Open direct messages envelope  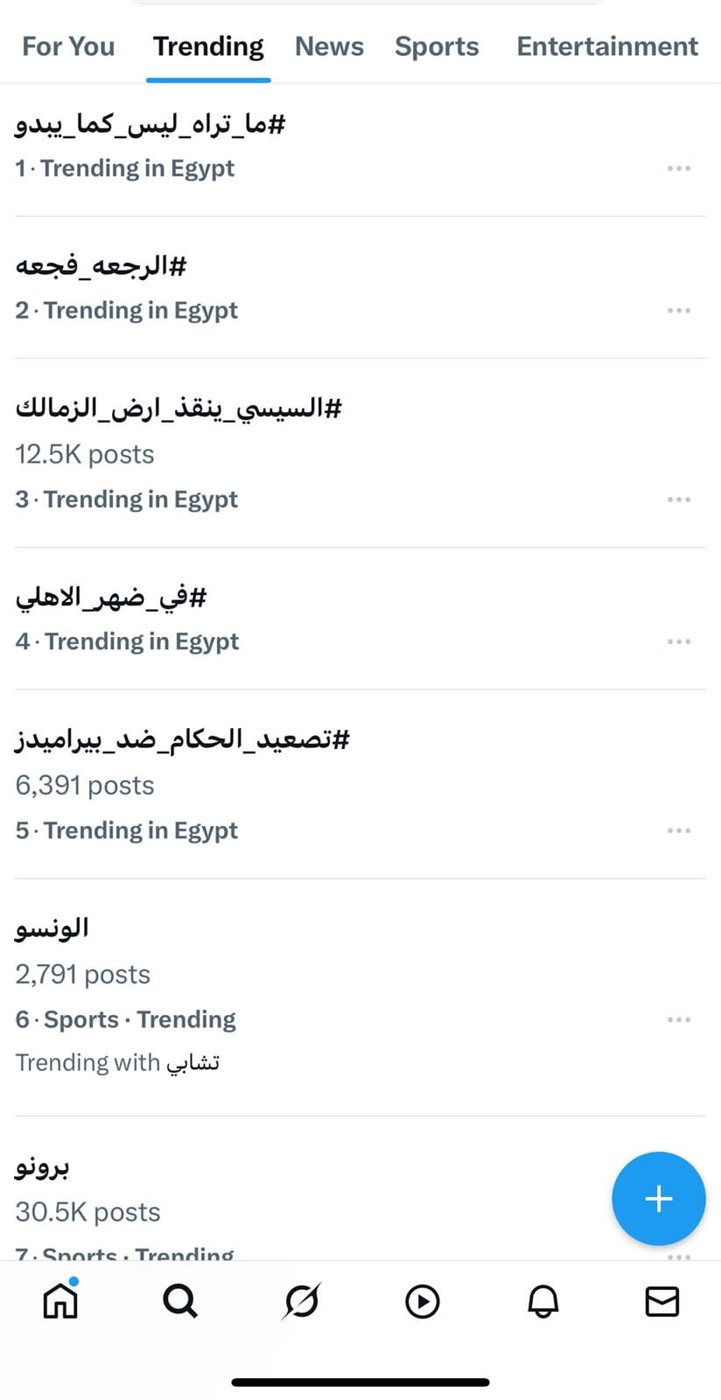pos(662,1301)
